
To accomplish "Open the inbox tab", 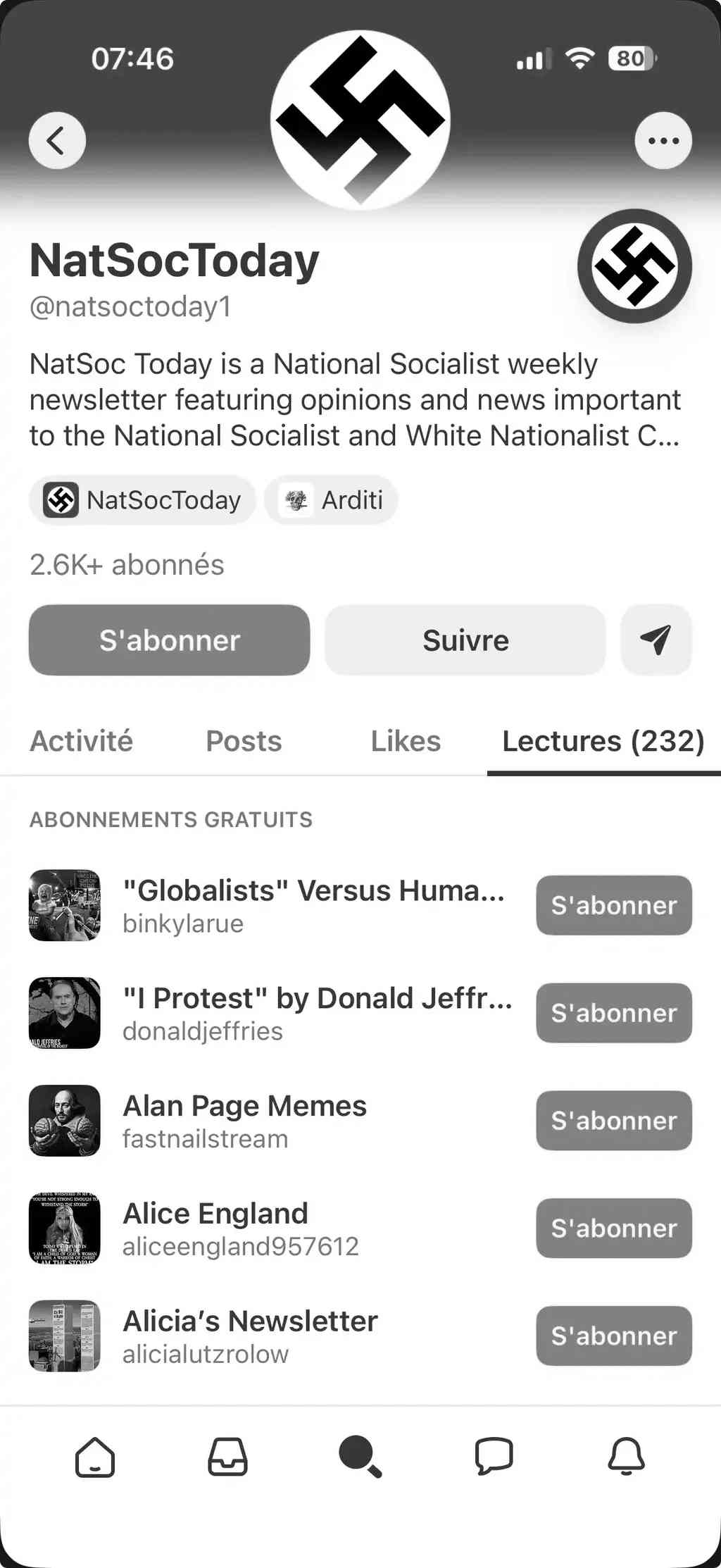I will 227,1457.
